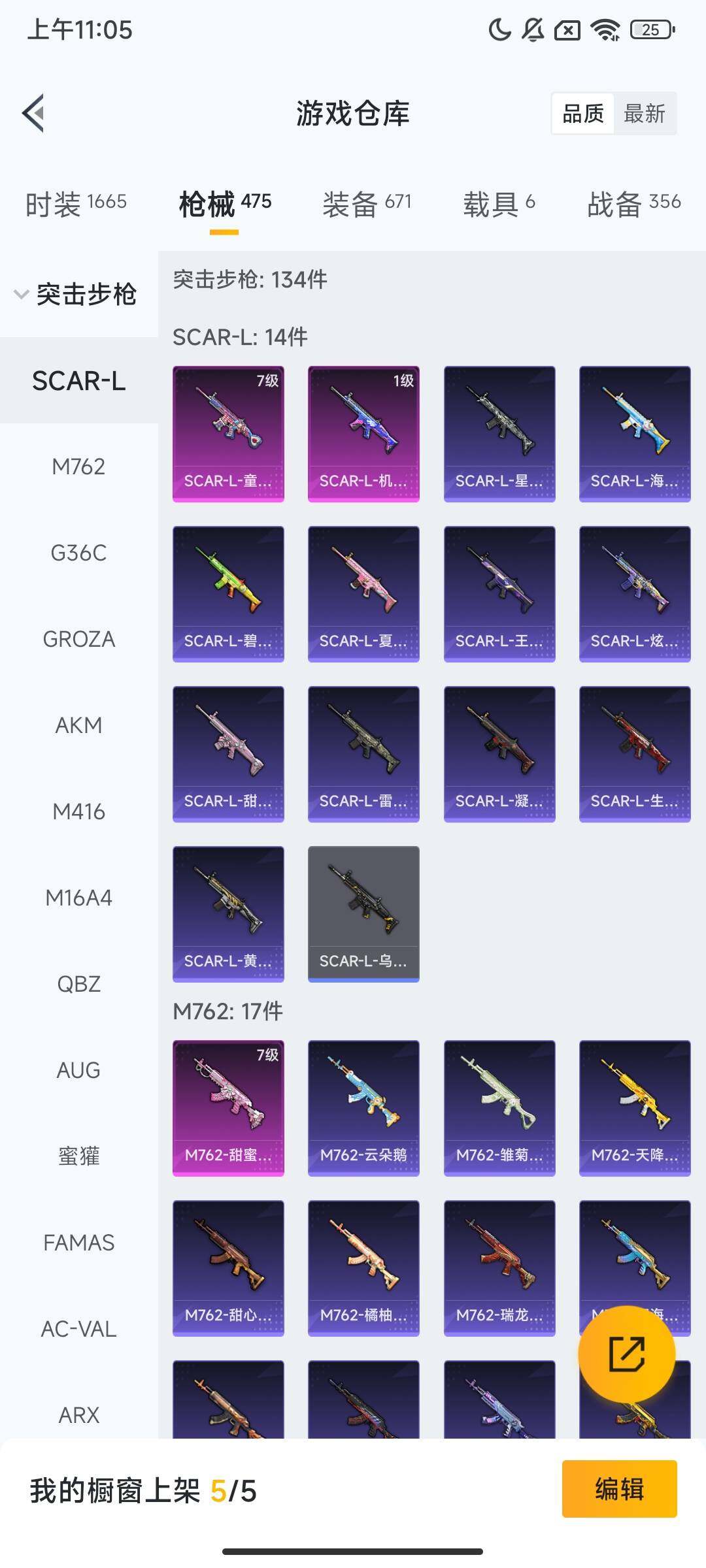Collapse the 突击步枪 category
The image size is (706, 1568).
point(76,294)
